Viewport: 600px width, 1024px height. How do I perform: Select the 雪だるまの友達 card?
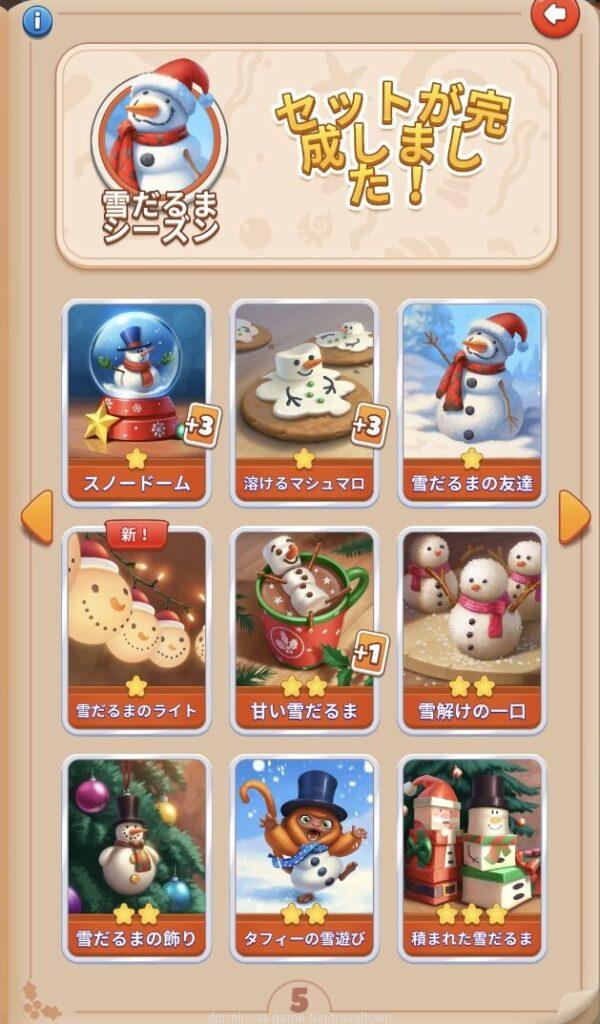472,402
